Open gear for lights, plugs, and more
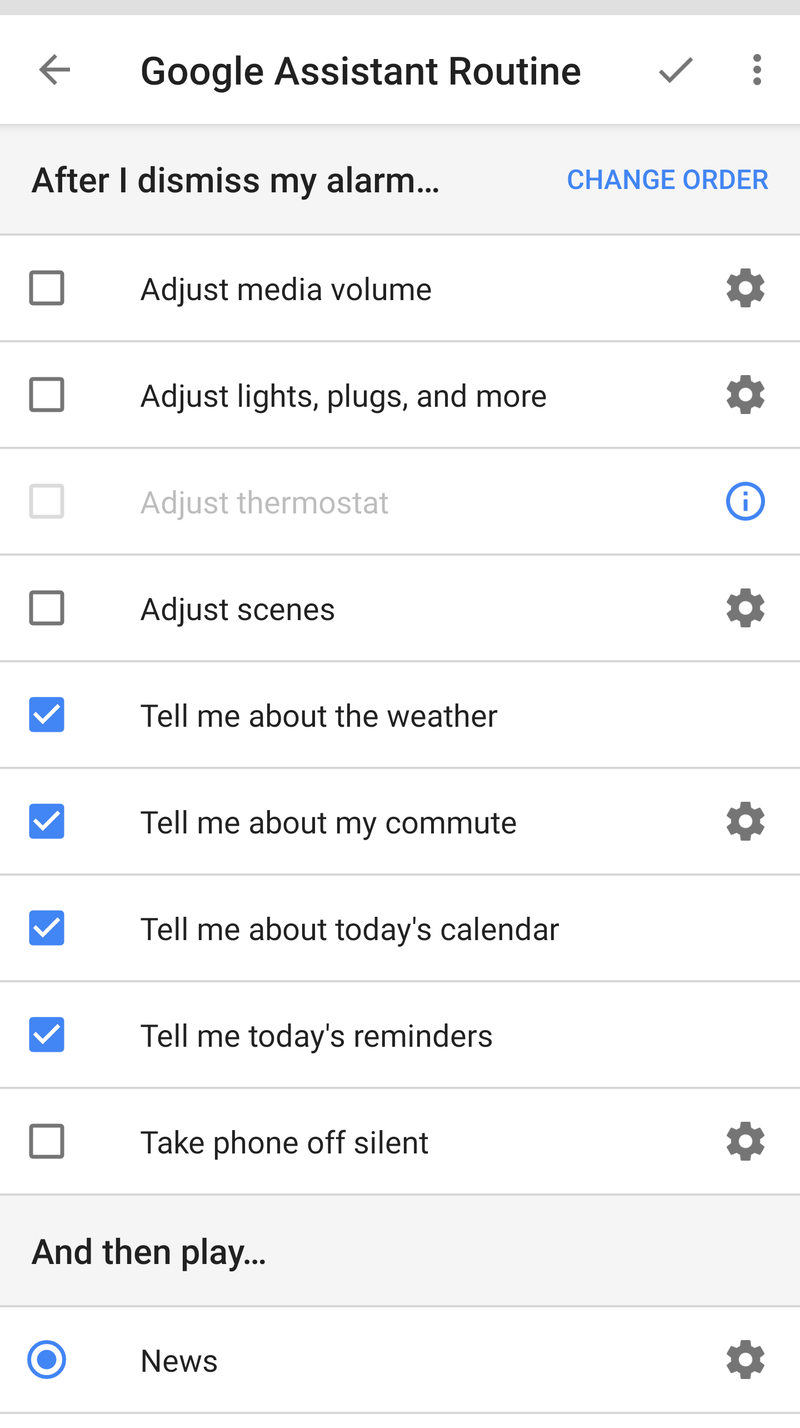Viewport: 800px width, 1428px height. [x=745, y=395]
